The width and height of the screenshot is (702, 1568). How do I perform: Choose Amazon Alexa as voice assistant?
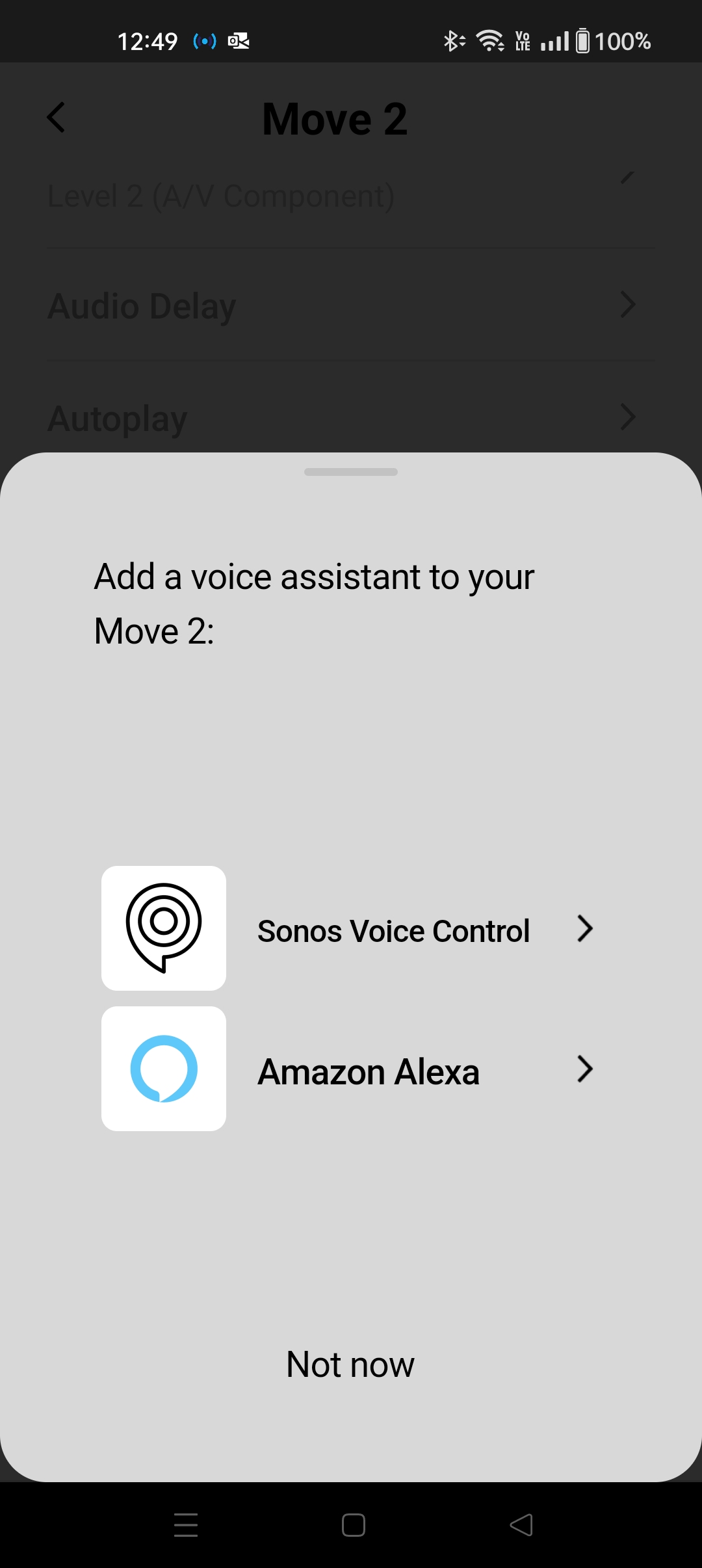pyautogui.click(x=368, y=1070)
